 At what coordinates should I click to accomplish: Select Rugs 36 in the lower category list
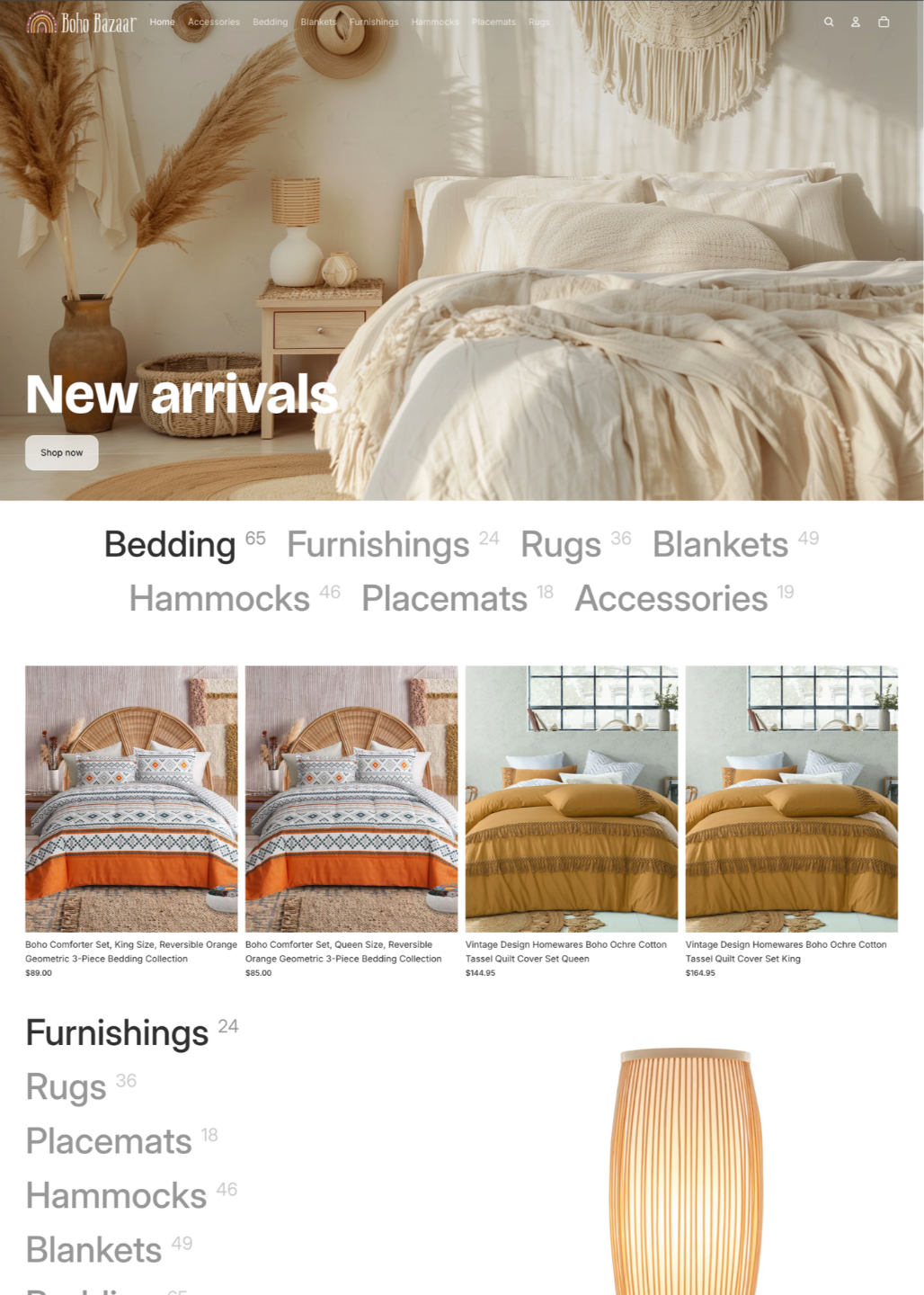pos(67,1087)
